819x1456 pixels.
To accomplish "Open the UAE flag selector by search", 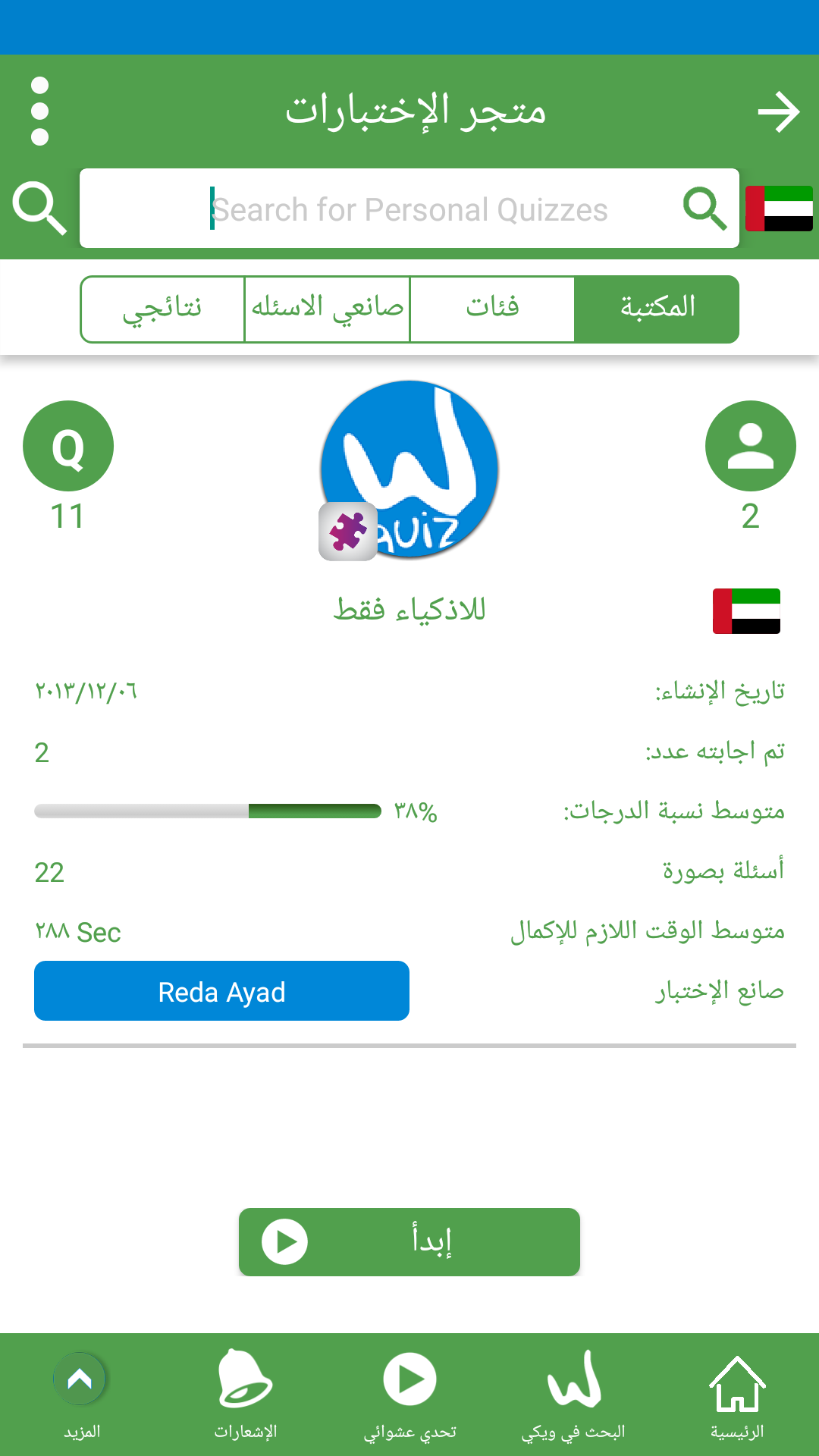I will 779,209.
